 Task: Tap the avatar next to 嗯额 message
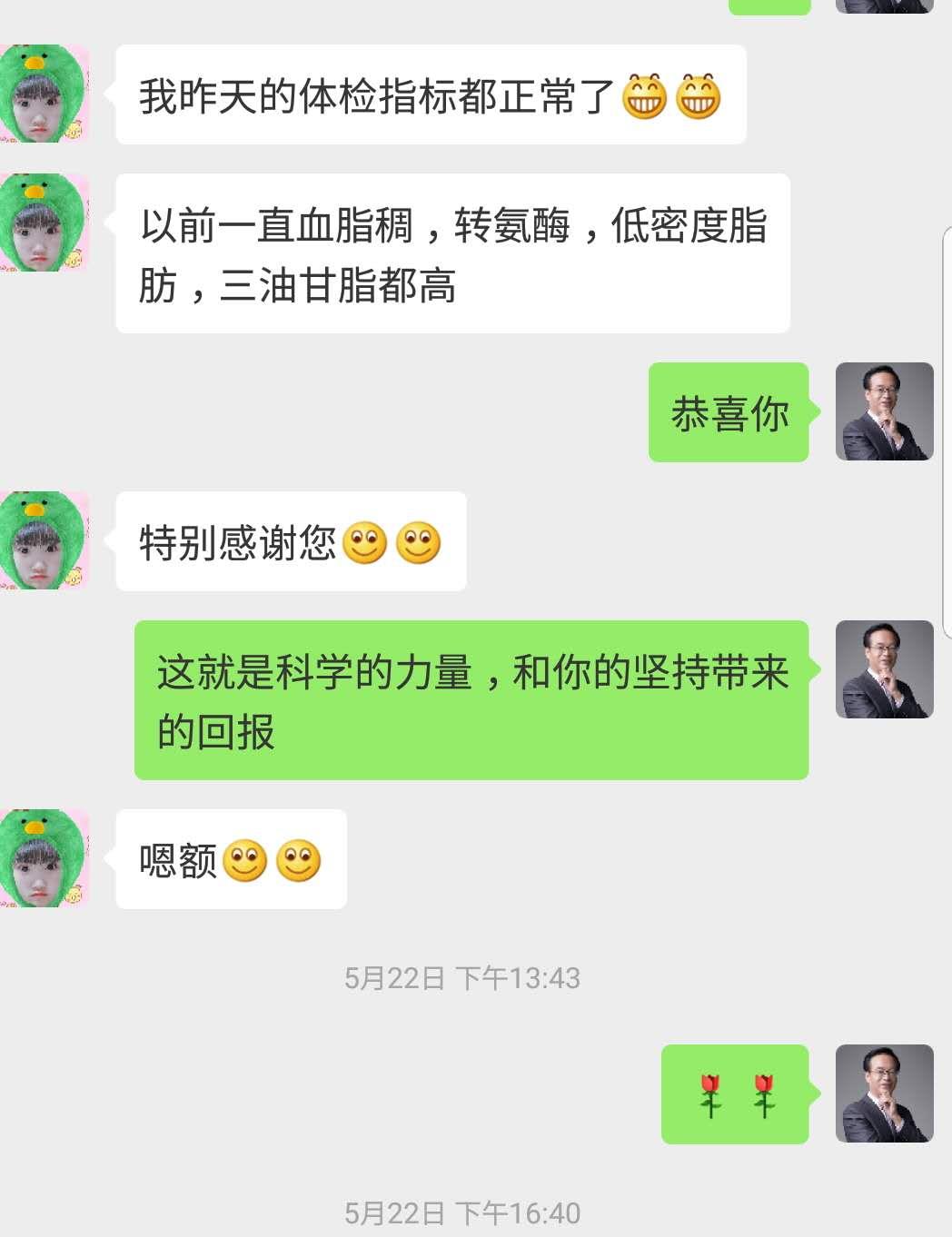tap(44, 858)
